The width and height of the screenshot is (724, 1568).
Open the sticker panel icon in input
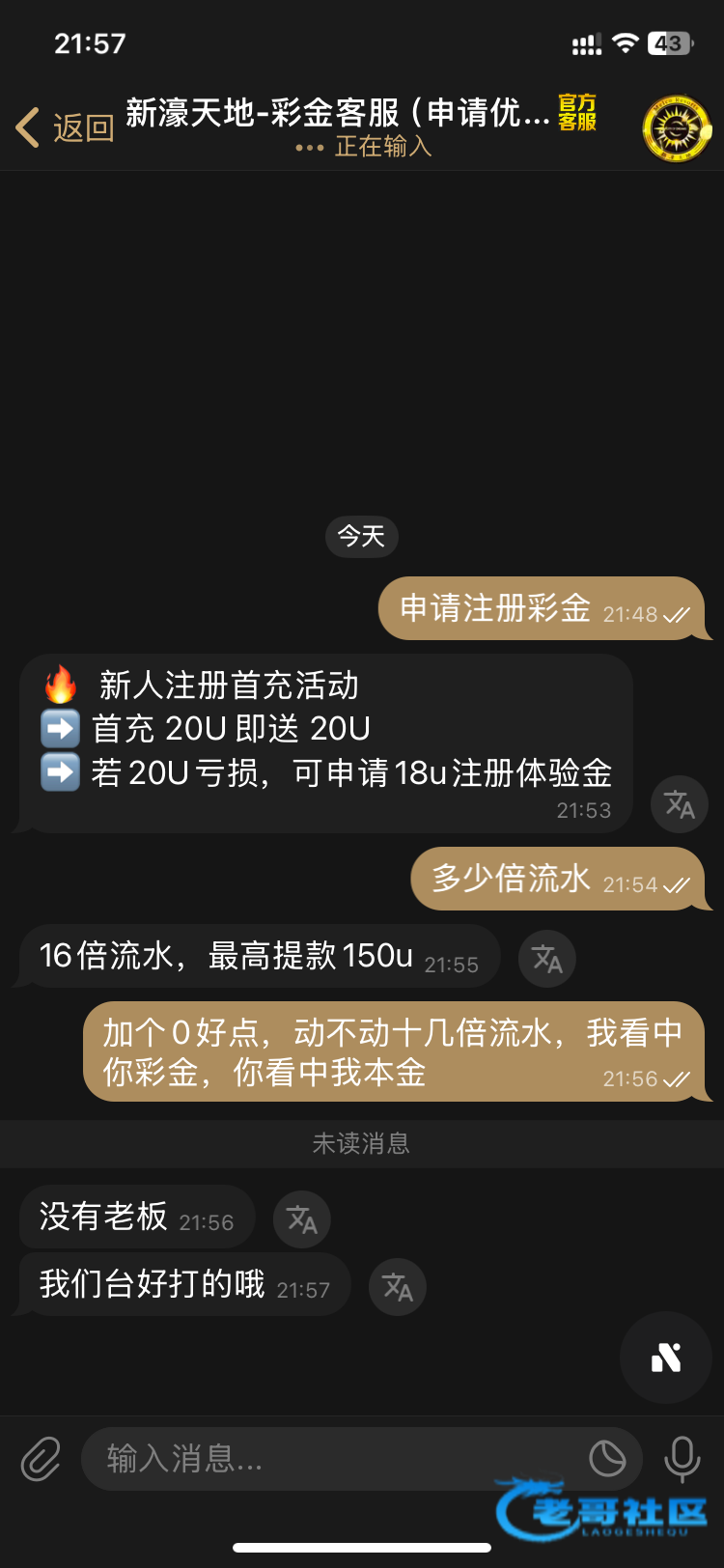[607, 1458]
